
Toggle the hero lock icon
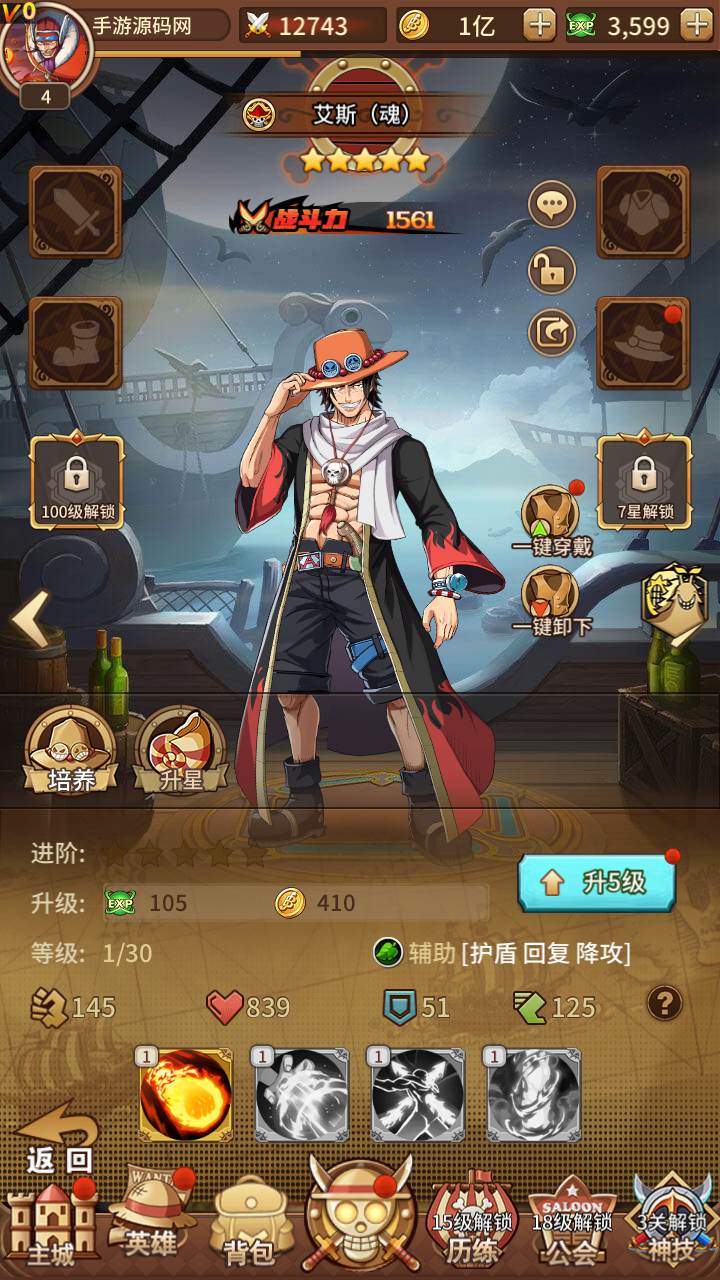pos(552,270)
